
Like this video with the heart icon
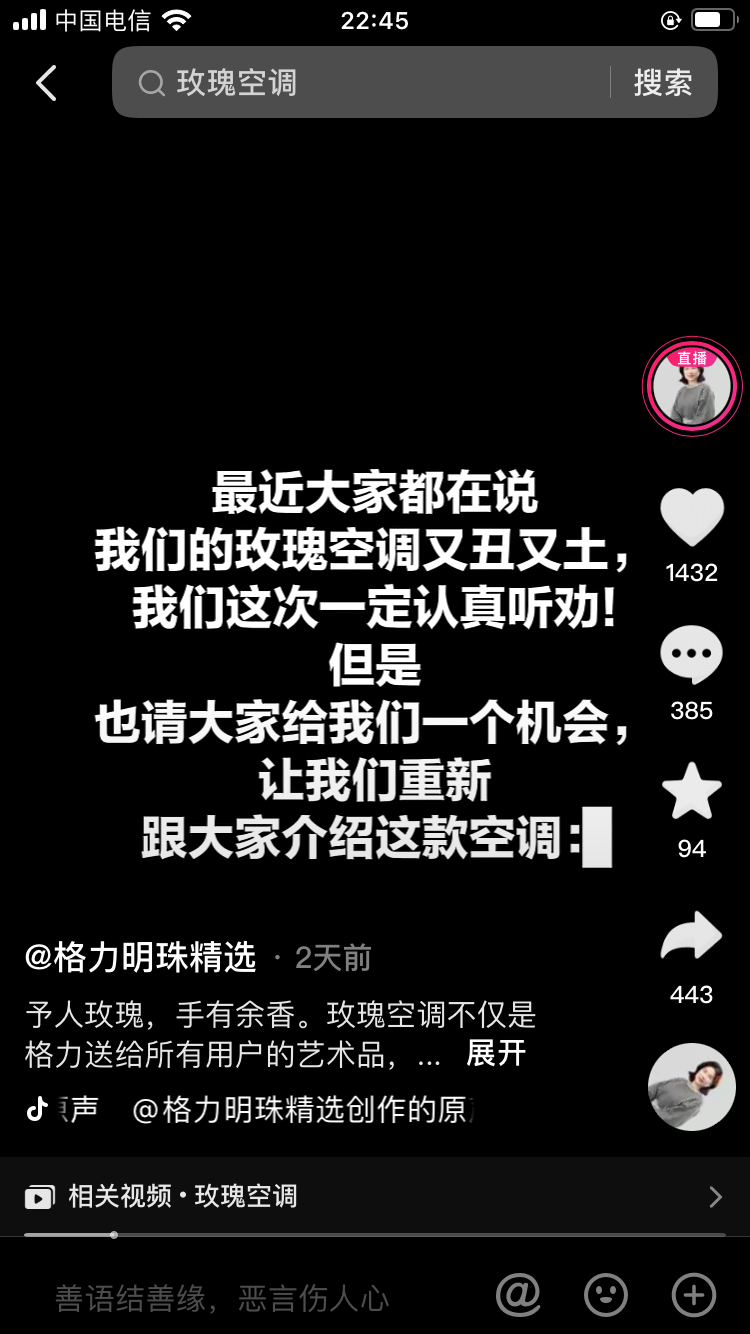tap(691, 519)
